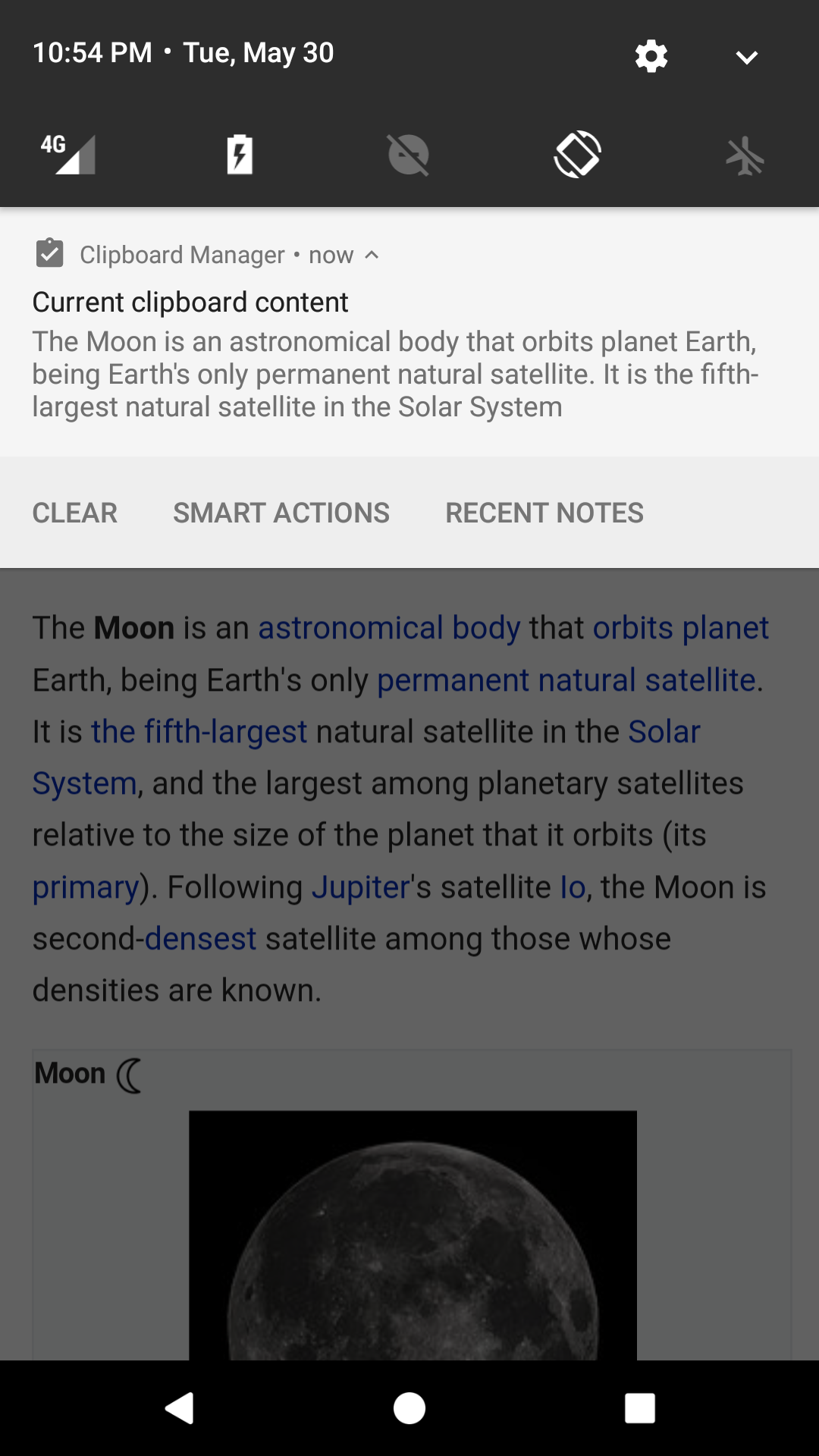819x1456 pixels.
Task: Go back using navigation bar
Action: tap(180, 1408)
